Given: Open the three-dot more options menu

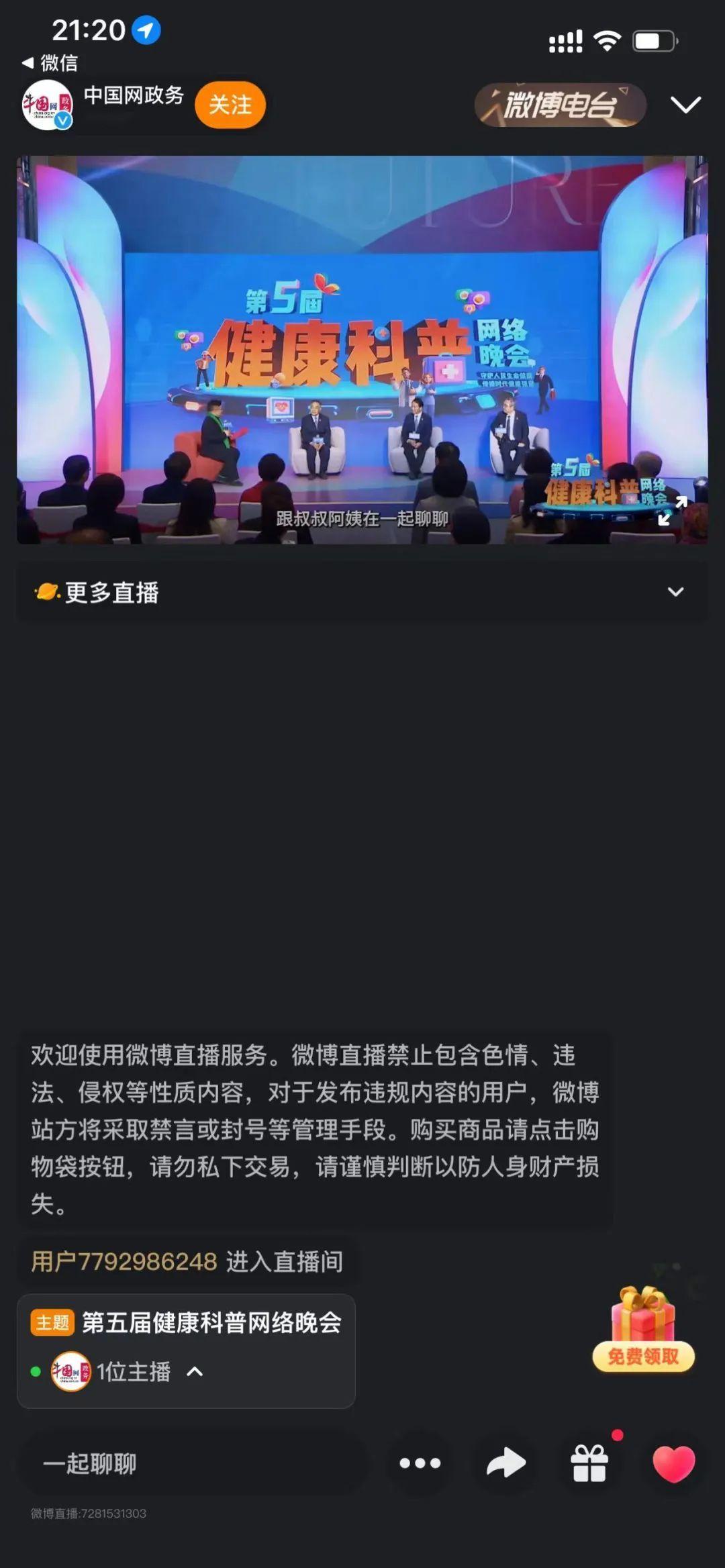Looking at the screenshot, I should pyautogui.click(x=420, y=1463).
